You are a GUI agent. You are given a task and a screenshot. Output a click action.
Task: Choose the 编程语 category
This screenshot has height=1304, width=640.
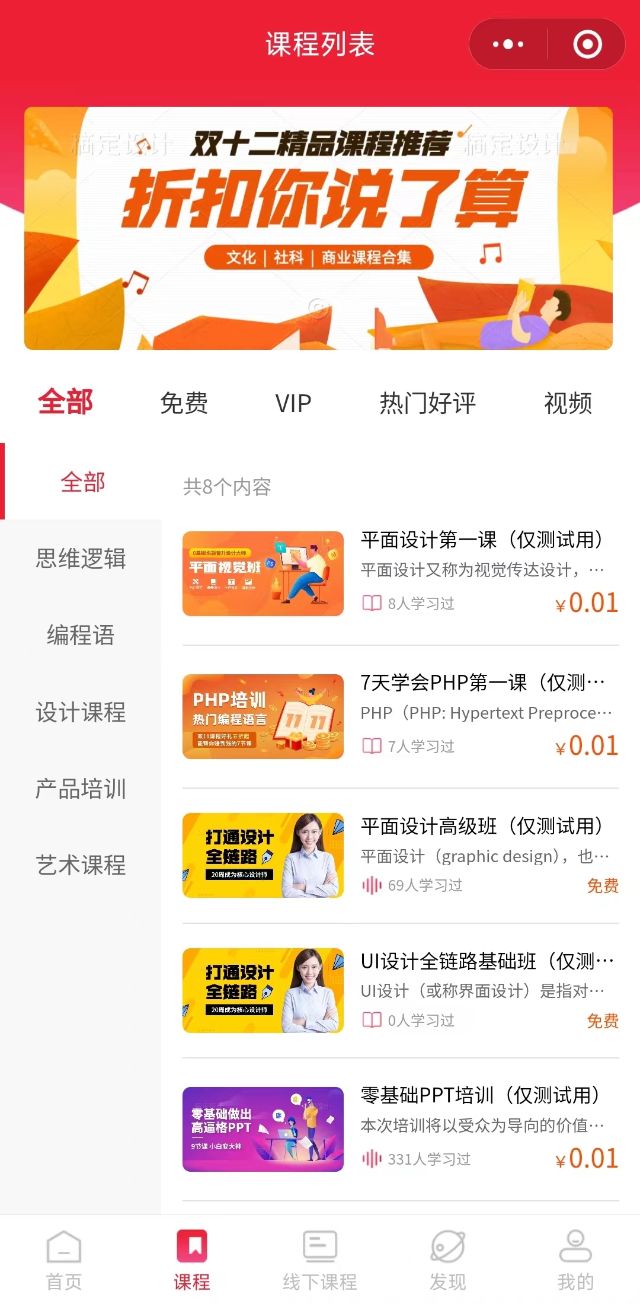[x=81, y=635]
